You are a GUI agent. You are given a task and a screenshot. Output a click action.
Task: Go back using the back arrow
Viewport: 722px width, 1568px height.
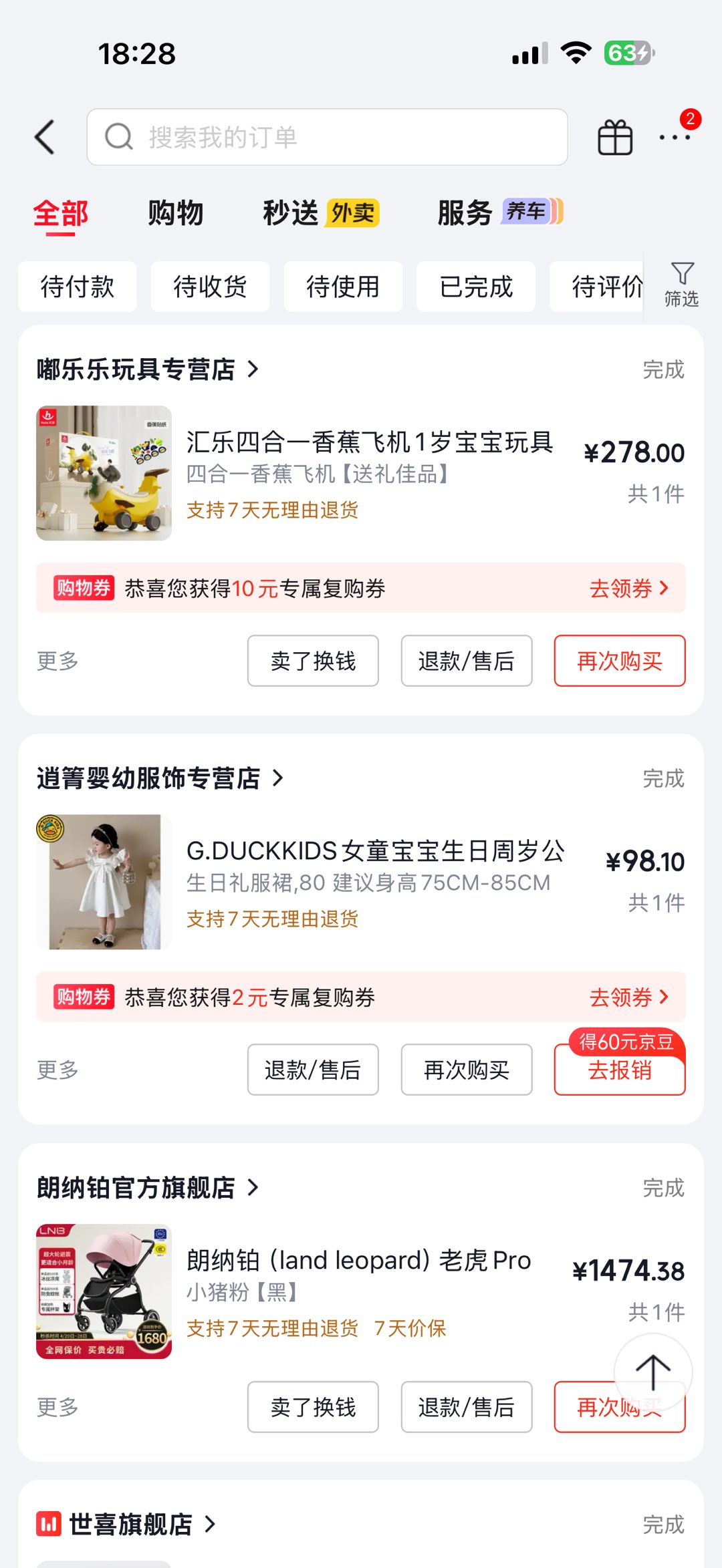point(45,137)
